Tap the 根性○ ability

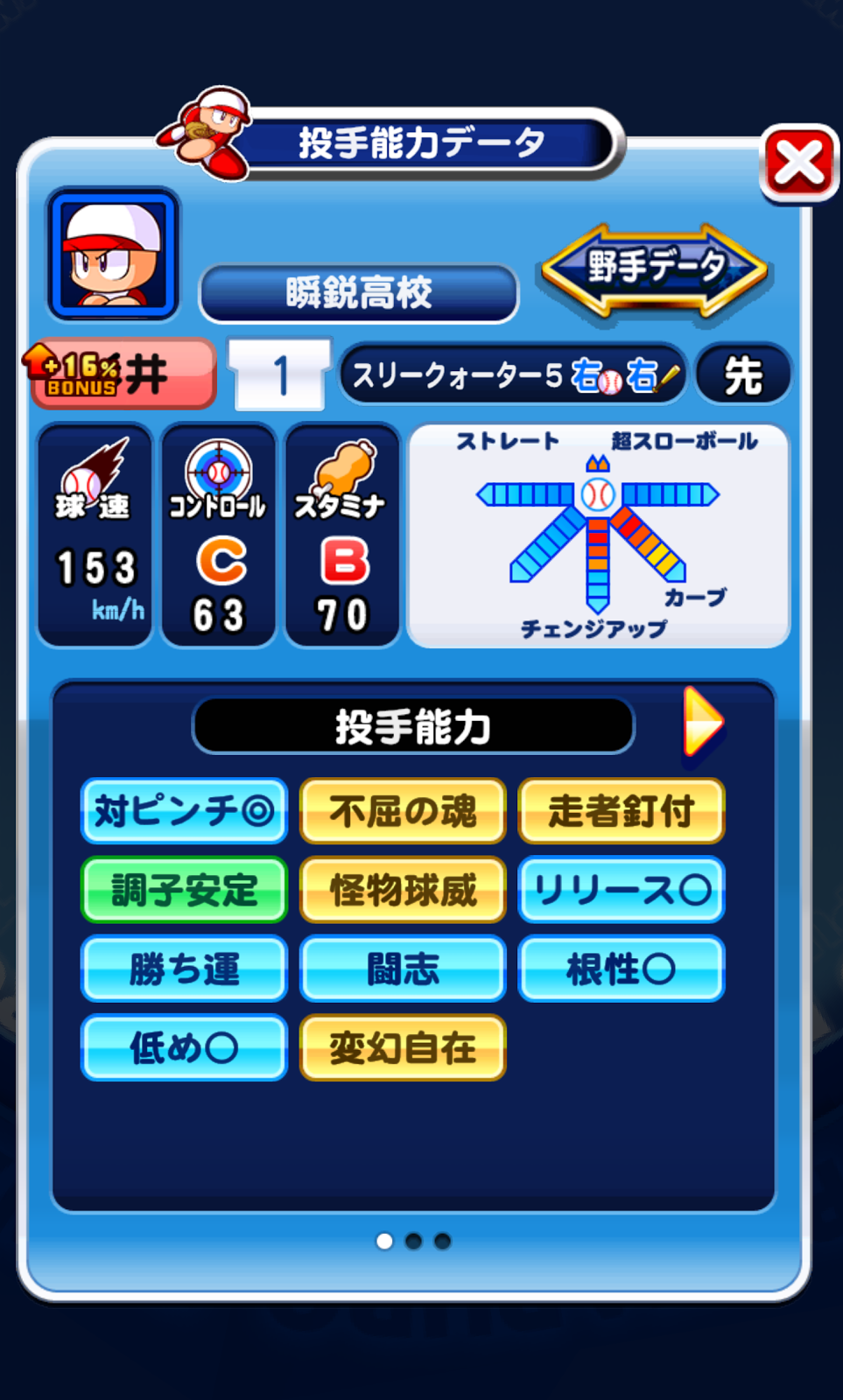pos(622,969)
